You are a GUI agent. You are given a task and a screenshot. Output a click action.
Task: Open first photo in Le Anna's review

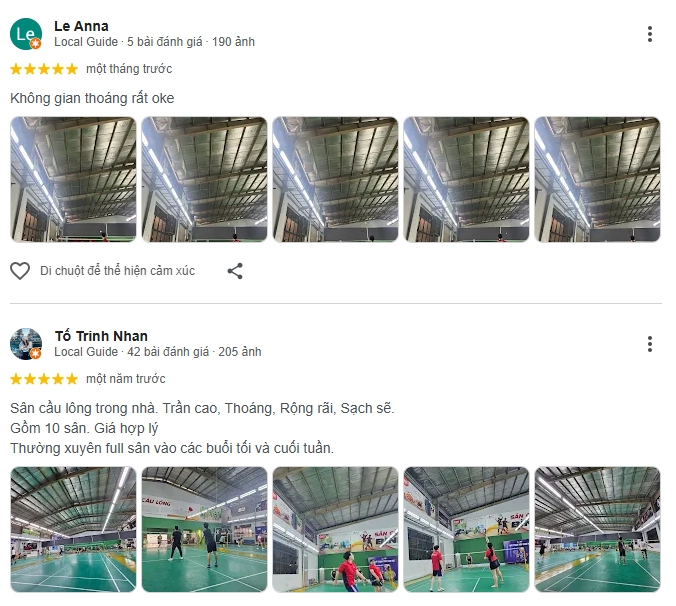point(73,180)
